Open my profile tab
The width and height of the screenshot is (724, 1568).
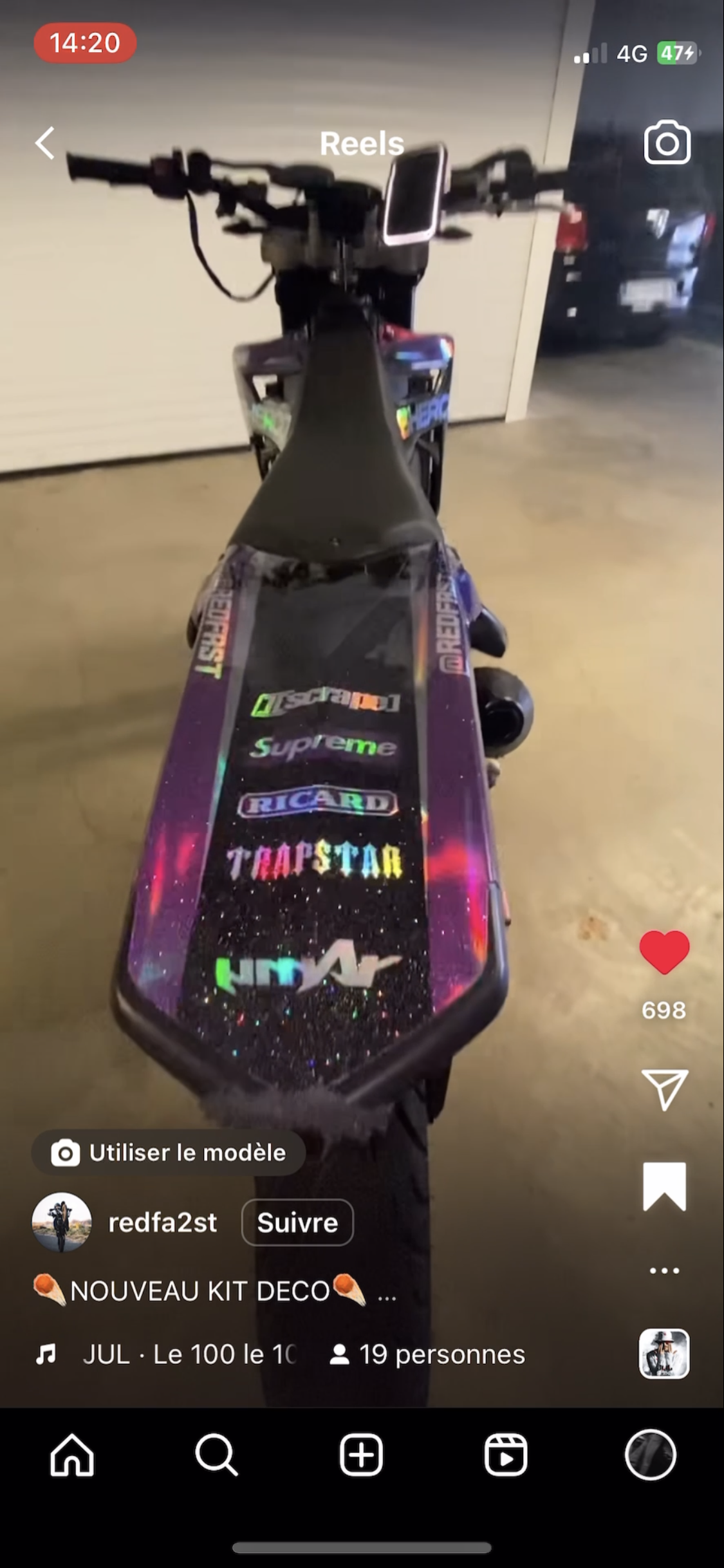pos(650,1455)
